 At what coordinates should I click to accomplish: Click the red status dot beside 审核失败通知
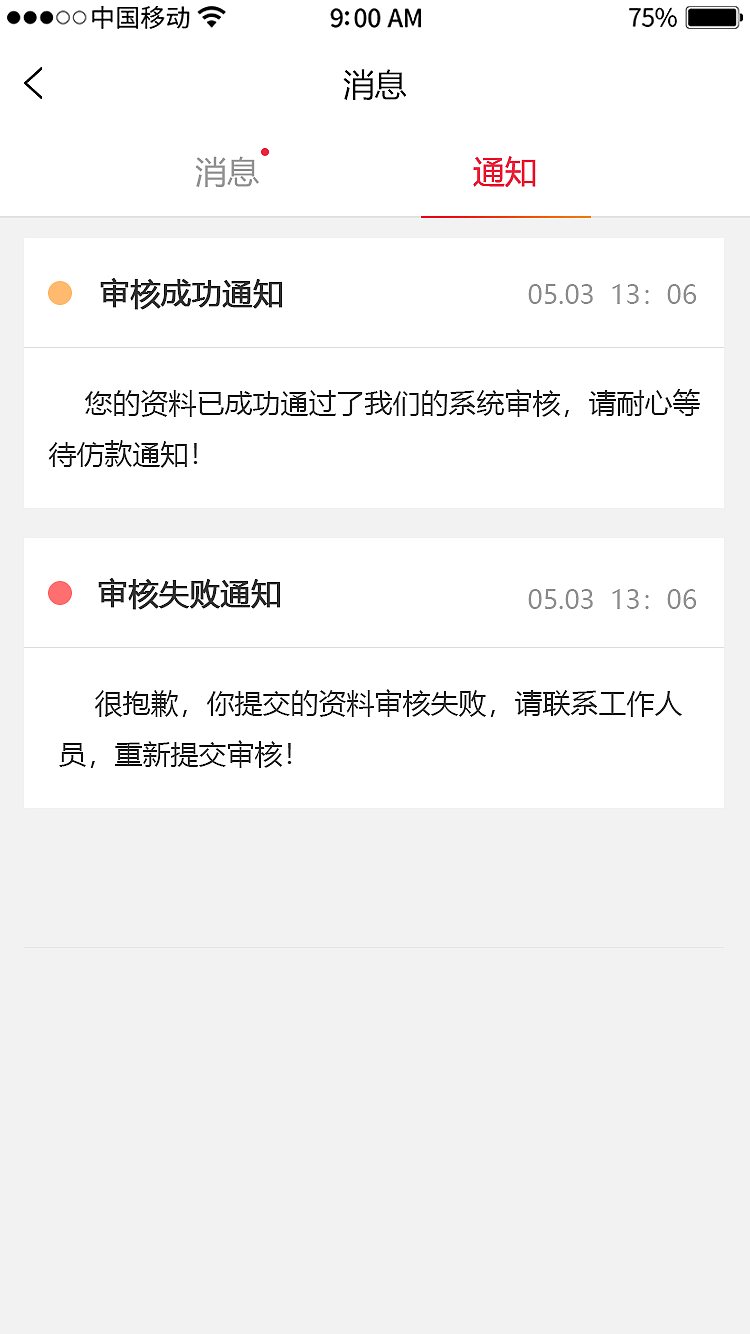pyautogui.click(x=59, y=592)
